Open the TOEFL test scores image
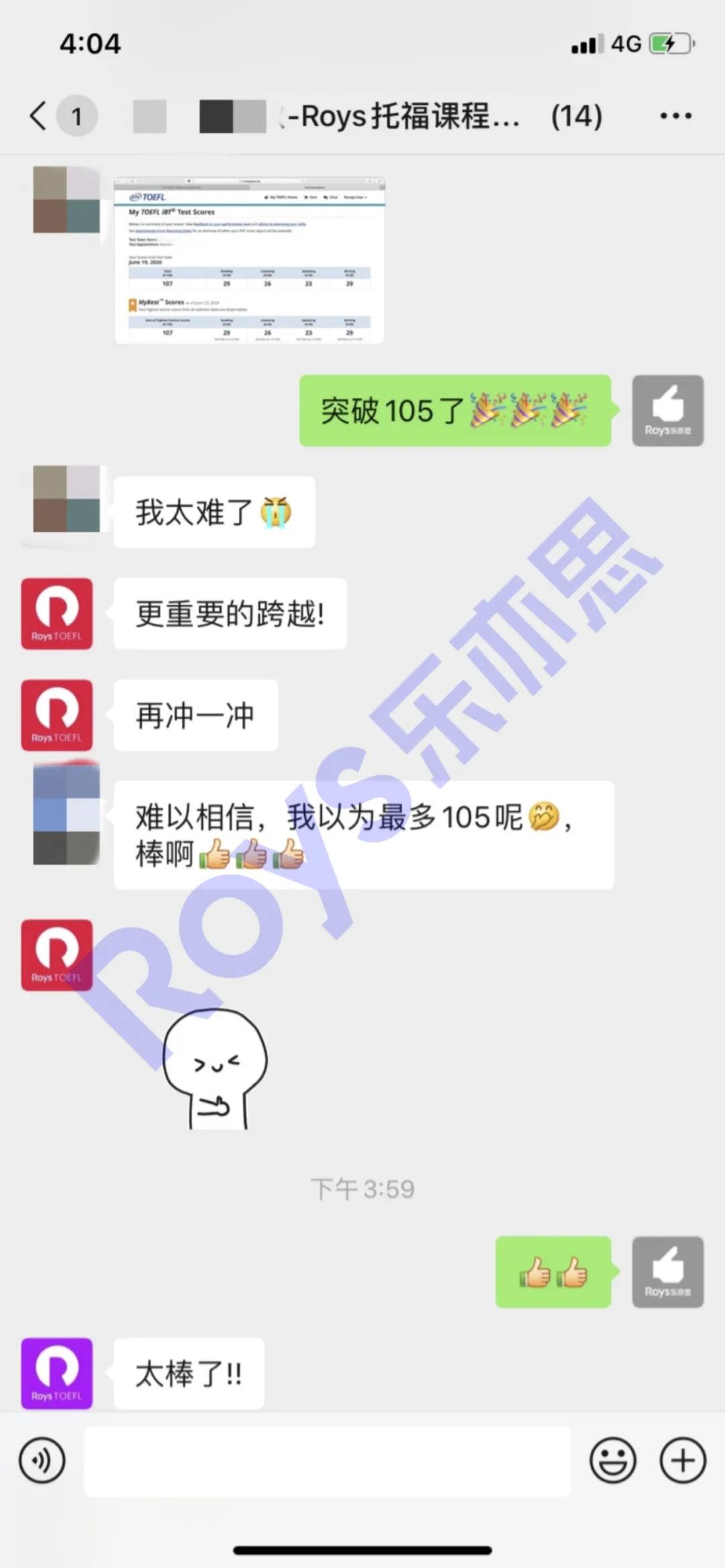Image resolution: width=725 pixels, height=1568 pixels. click(x=249, y=260)
